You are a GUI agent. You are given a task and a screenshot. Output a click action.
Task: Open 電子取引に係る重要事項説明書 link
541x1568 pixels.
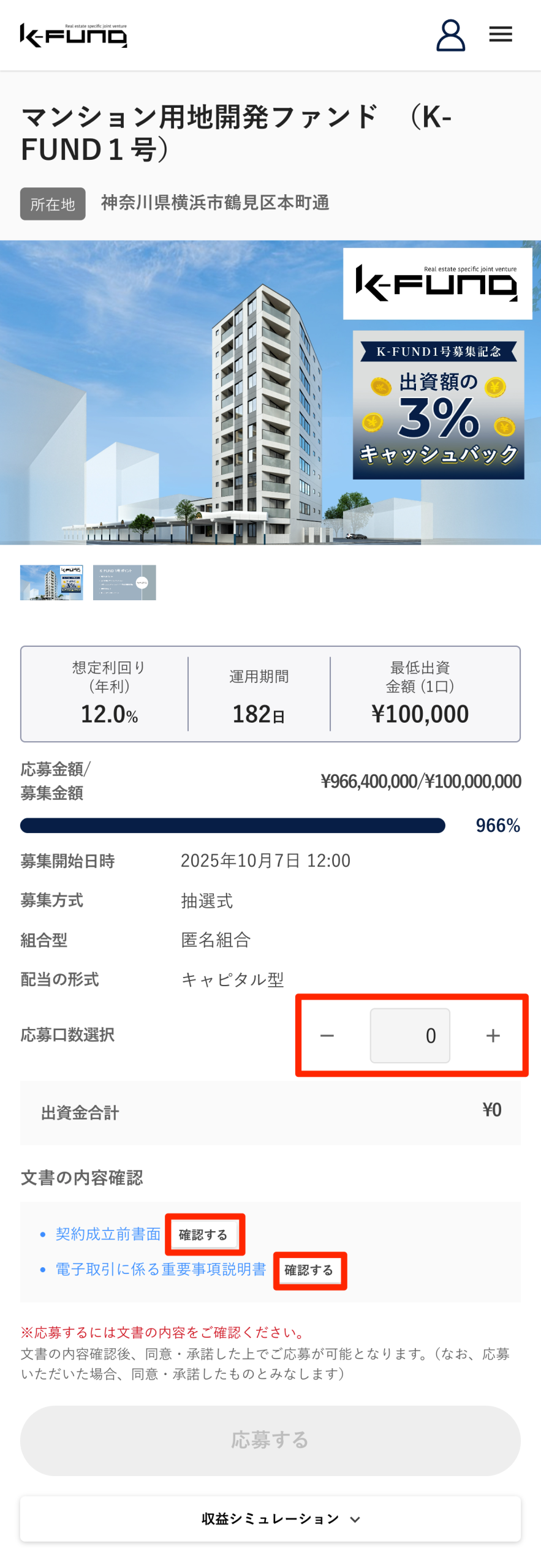point(161,1269)
